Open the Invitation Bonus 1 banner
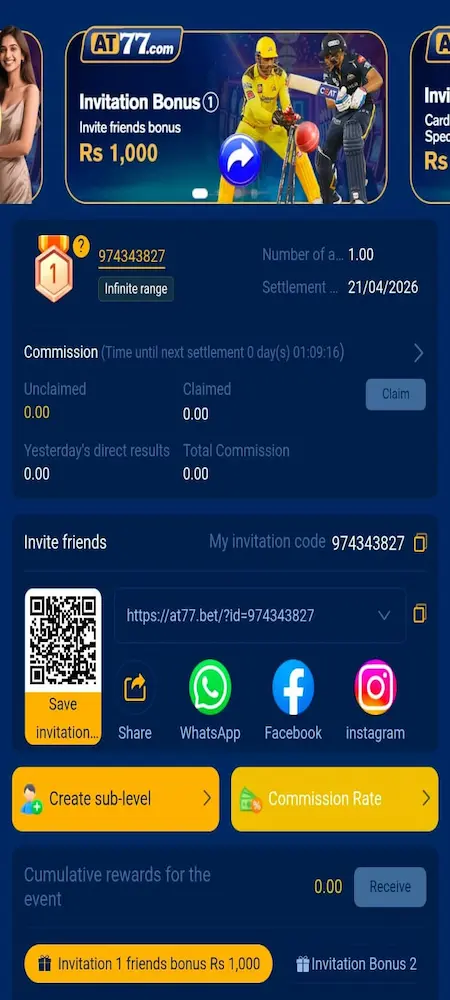This screenshot has height=1000, width=450. (x=226, y=116)
